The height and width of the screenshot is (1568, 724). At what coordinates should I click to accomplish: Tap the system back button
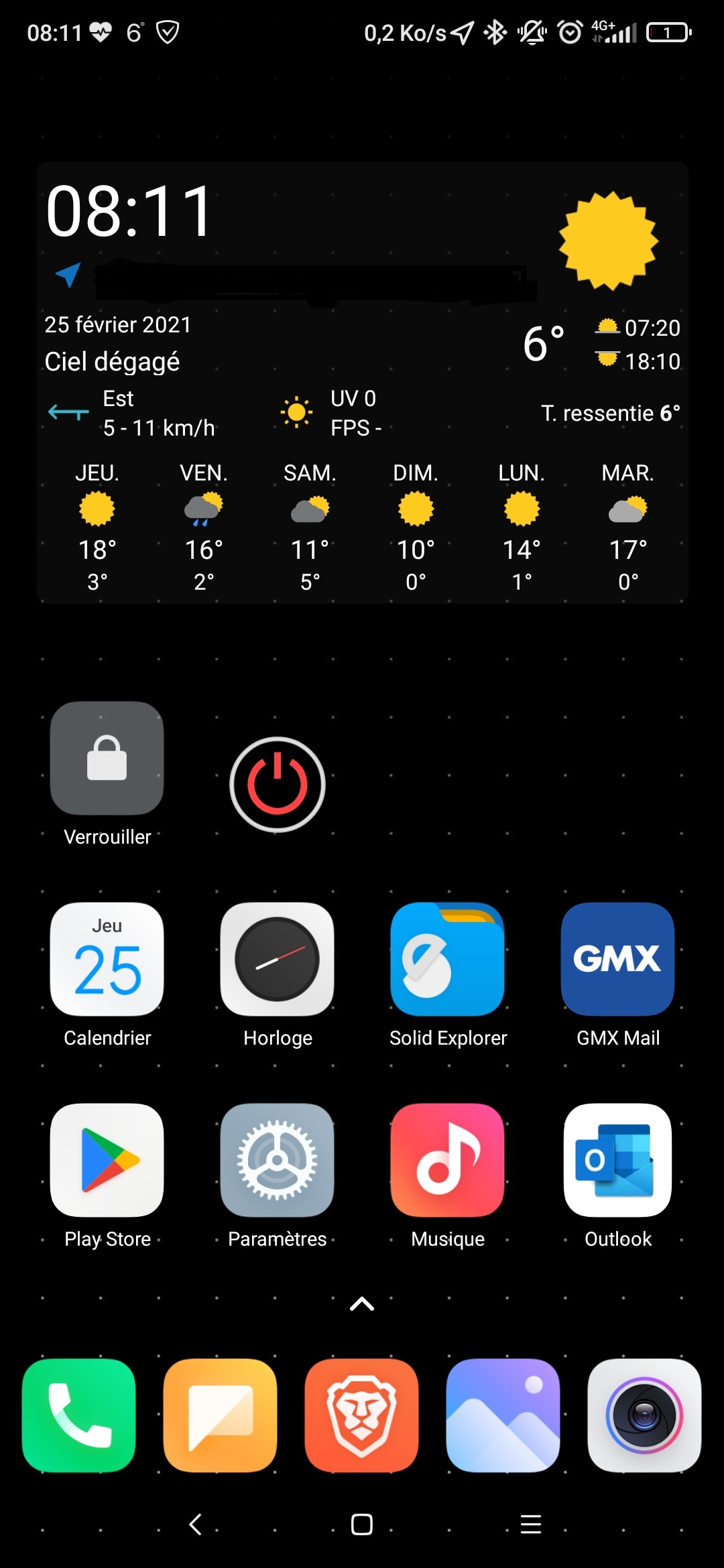(195, 1524)
